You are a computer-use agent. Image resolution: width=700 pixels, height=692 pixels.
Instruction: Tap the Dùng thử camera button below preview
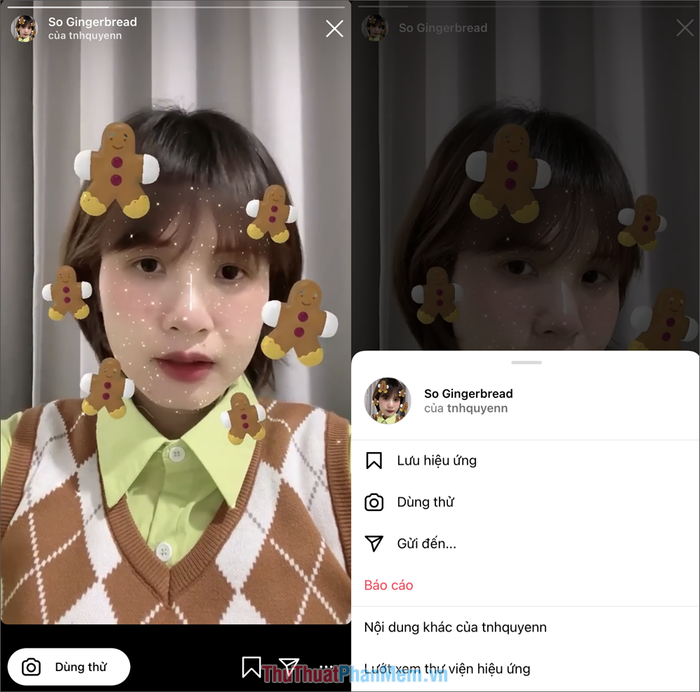[69, 667]
